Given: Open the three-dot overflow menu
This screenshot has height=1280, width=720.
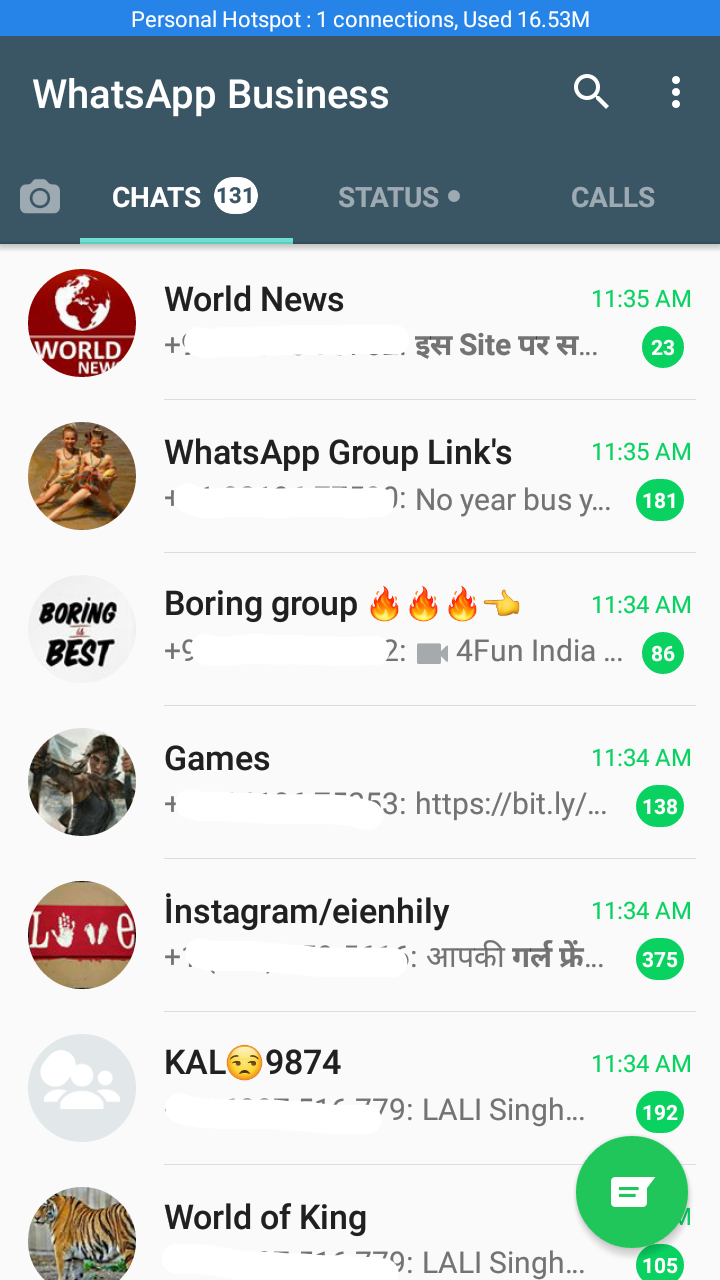Looking at the screenshot, I should (676, 93).
